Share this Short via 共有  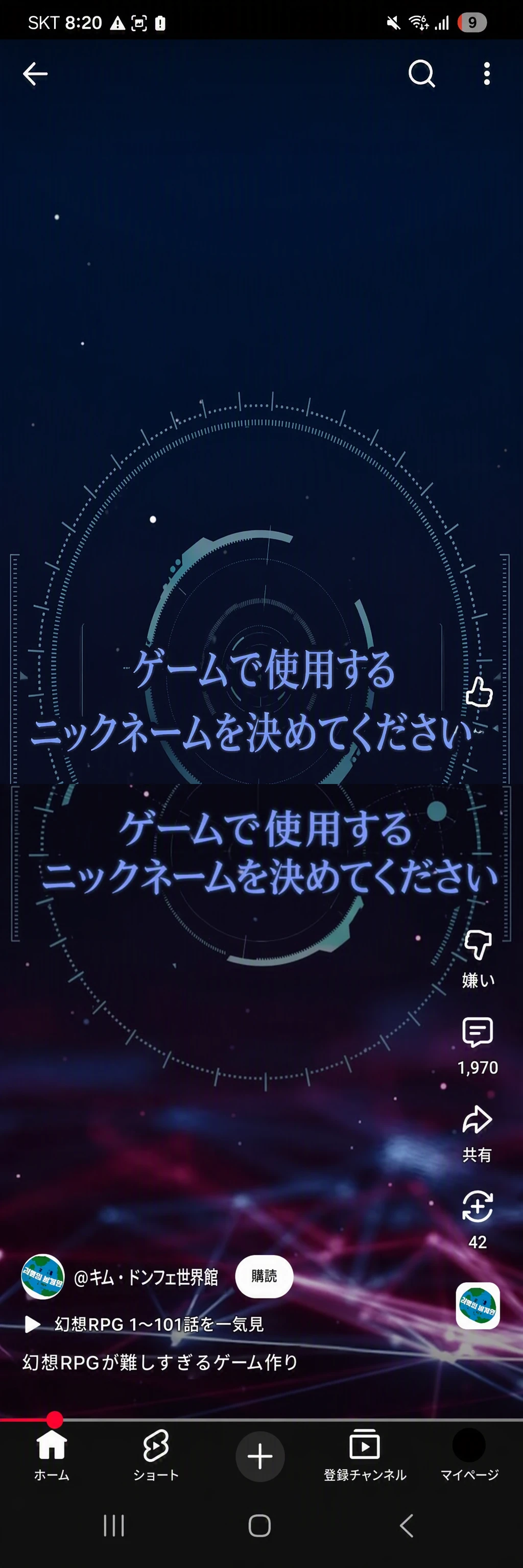(x=478, y=1133)
